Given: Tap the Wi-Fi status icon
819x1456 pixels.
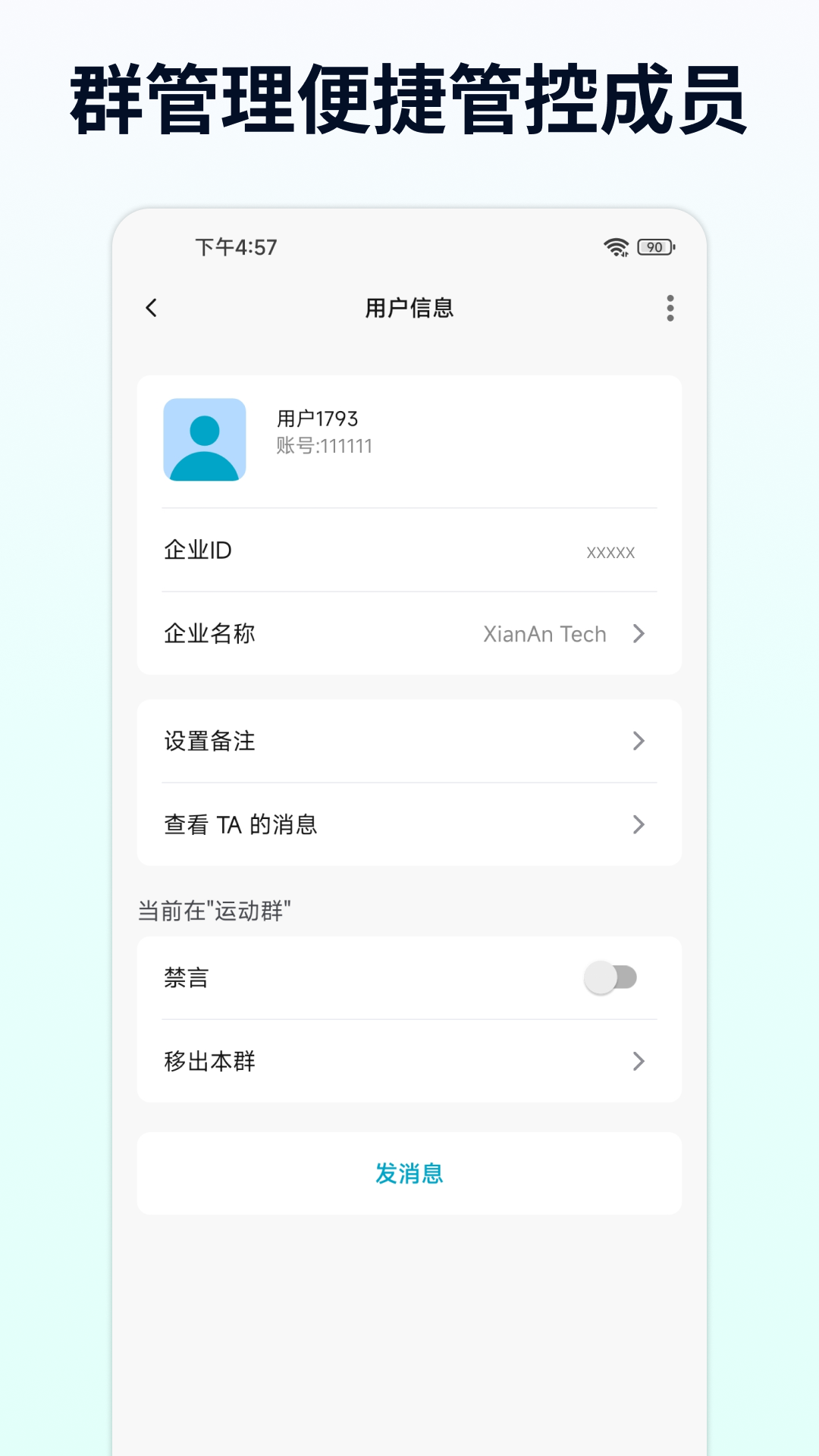Looking at the screenshot, I should [614, 246].
